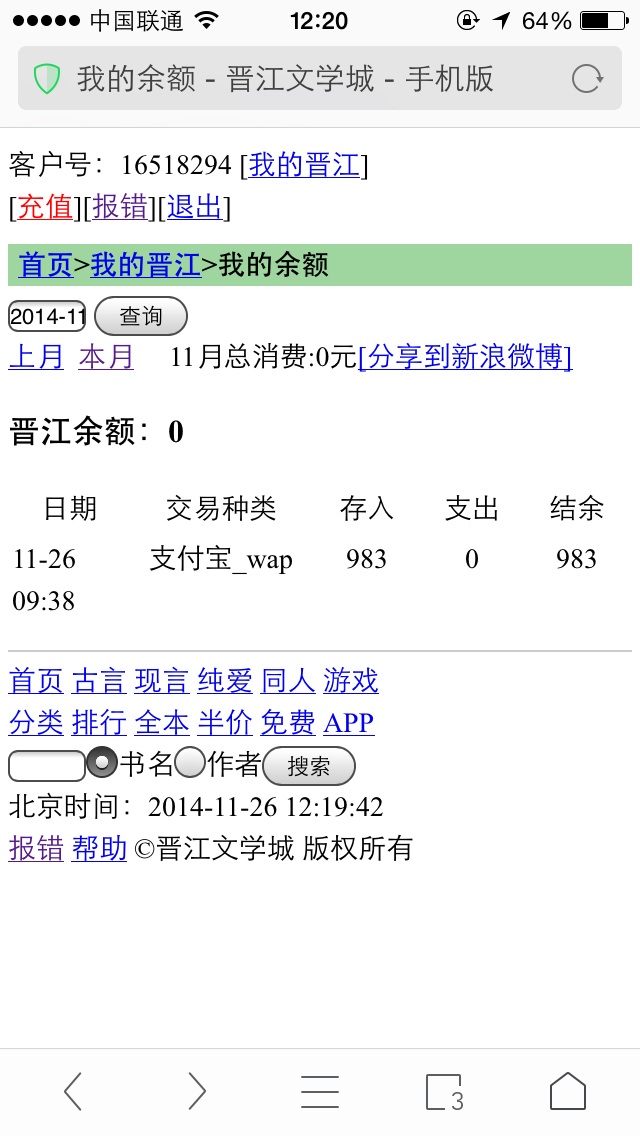The image size is (640, 1136).
Task: Open the 免费 free books link
Action: [x=288, y=722]
